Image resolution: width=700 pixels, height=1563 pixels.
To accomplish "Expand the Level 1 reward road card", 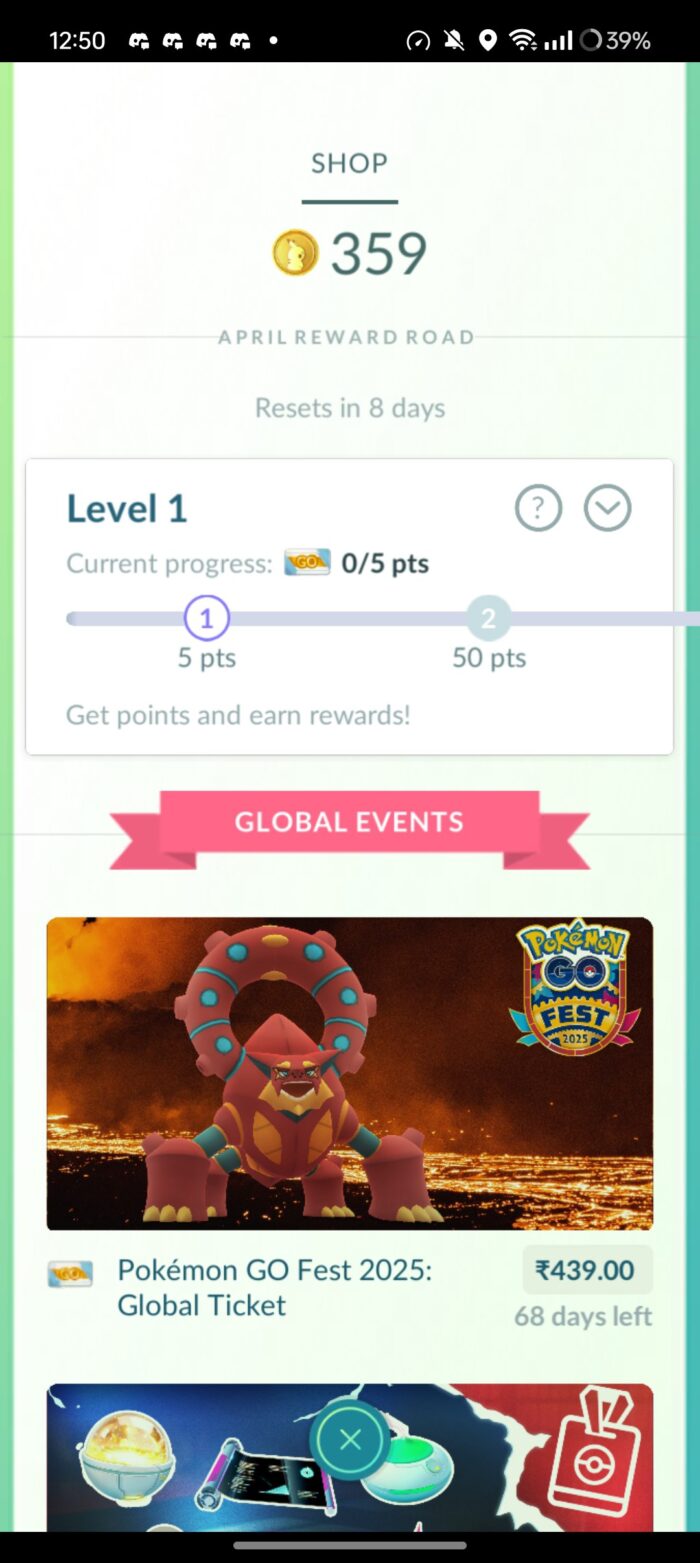I will (x=607, y=509).
